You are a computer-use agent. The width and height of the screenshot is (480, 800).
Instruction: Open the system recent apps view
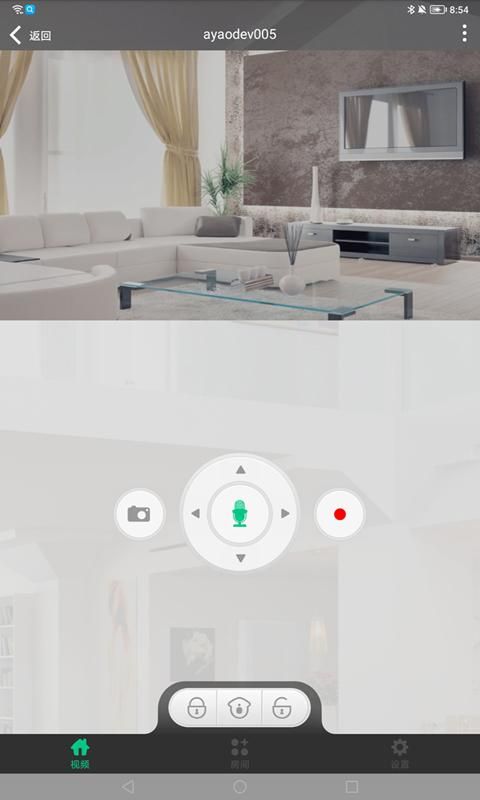351,786
